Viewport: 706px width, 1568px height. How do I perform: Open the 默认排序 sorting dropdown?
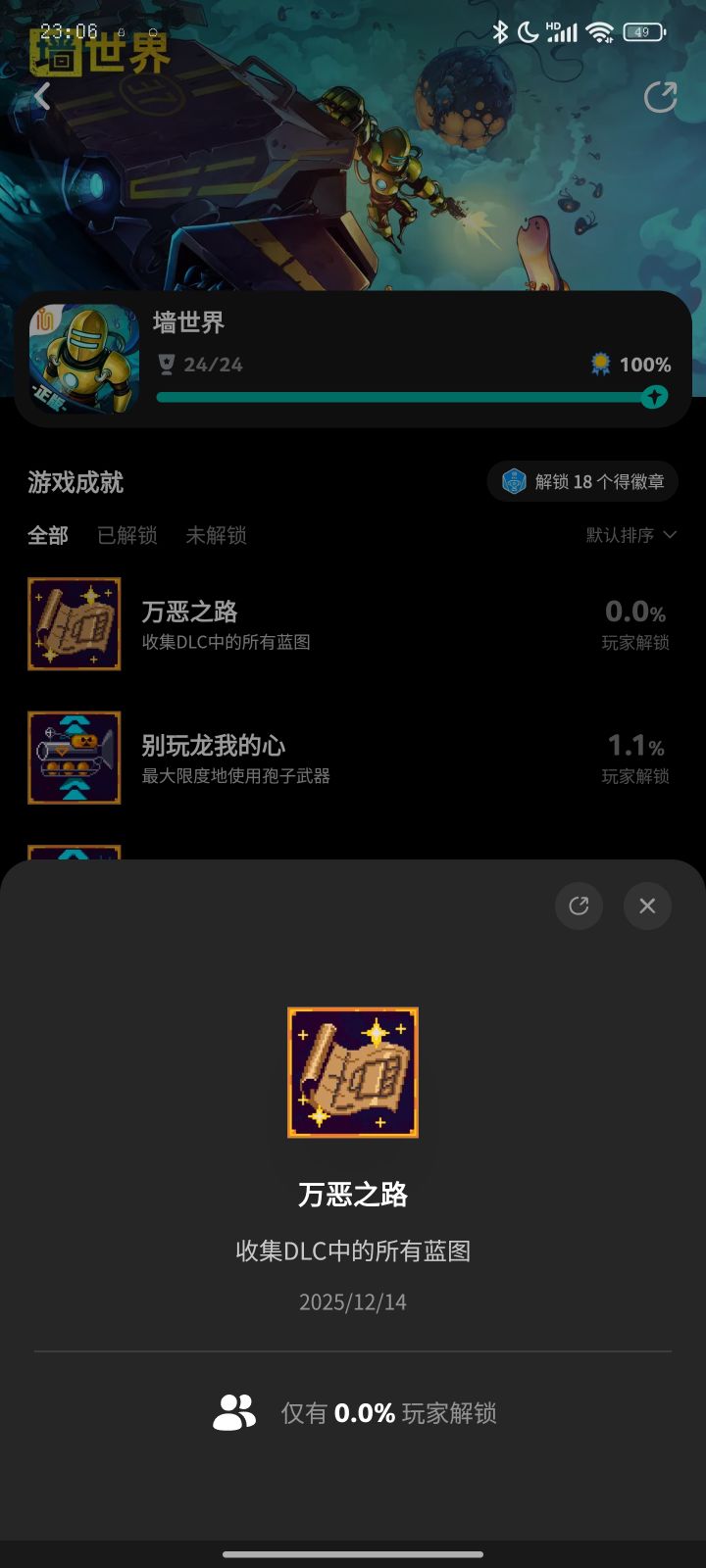point(618,535)
